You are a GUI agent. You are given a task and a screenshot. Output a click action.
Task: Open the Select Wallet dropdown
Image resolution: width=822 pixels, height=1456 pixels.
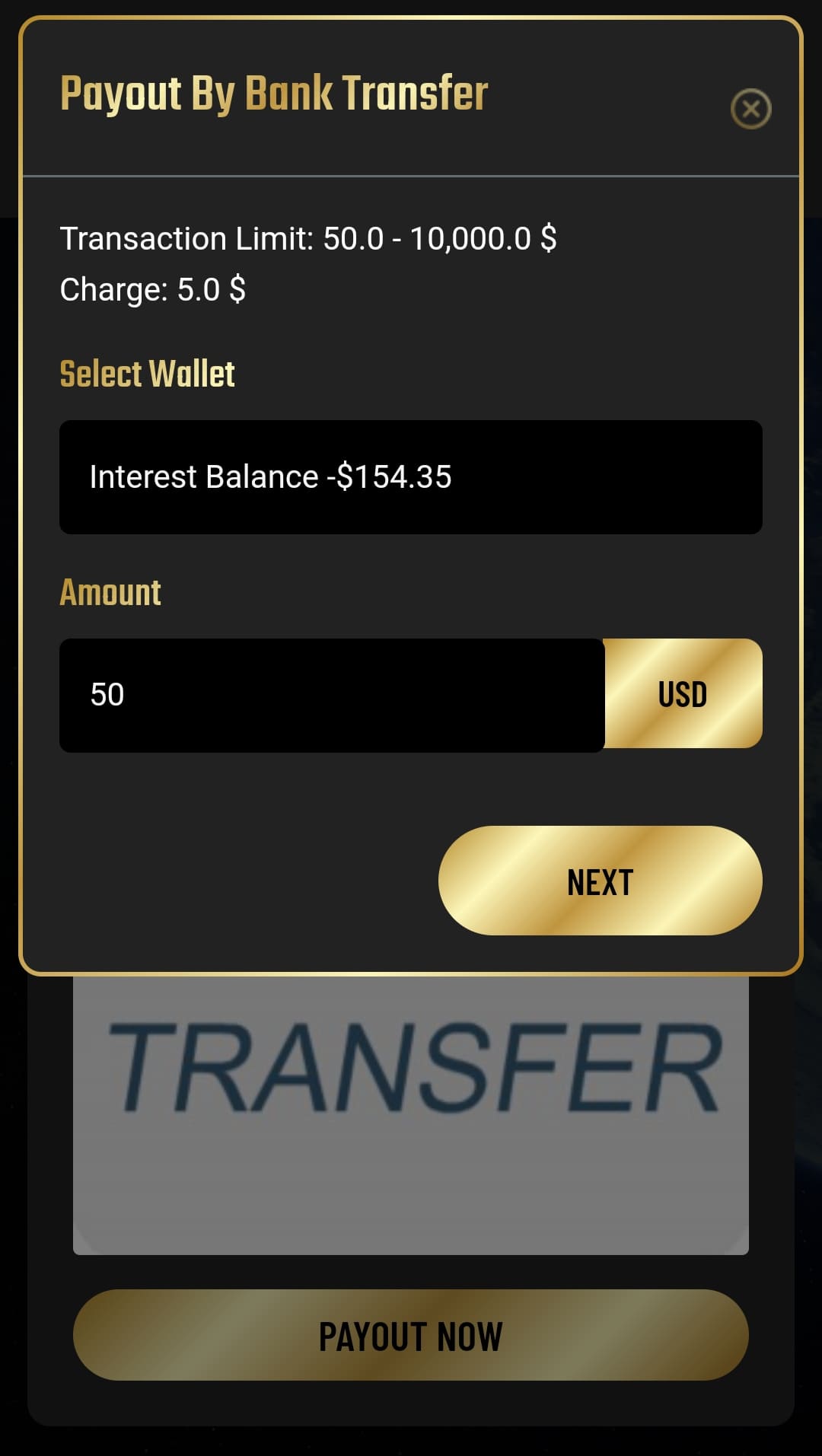411,477
